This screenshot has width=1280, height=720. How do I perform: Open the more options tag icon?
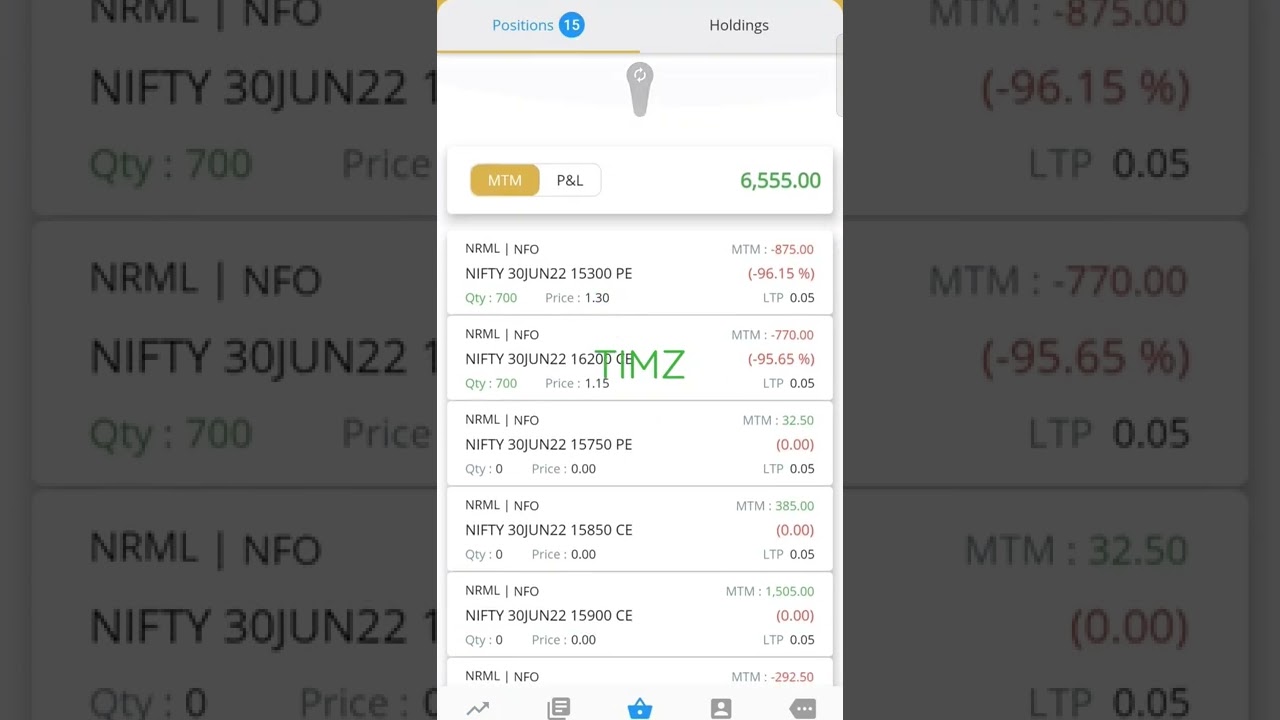click(x=802, y=709)
